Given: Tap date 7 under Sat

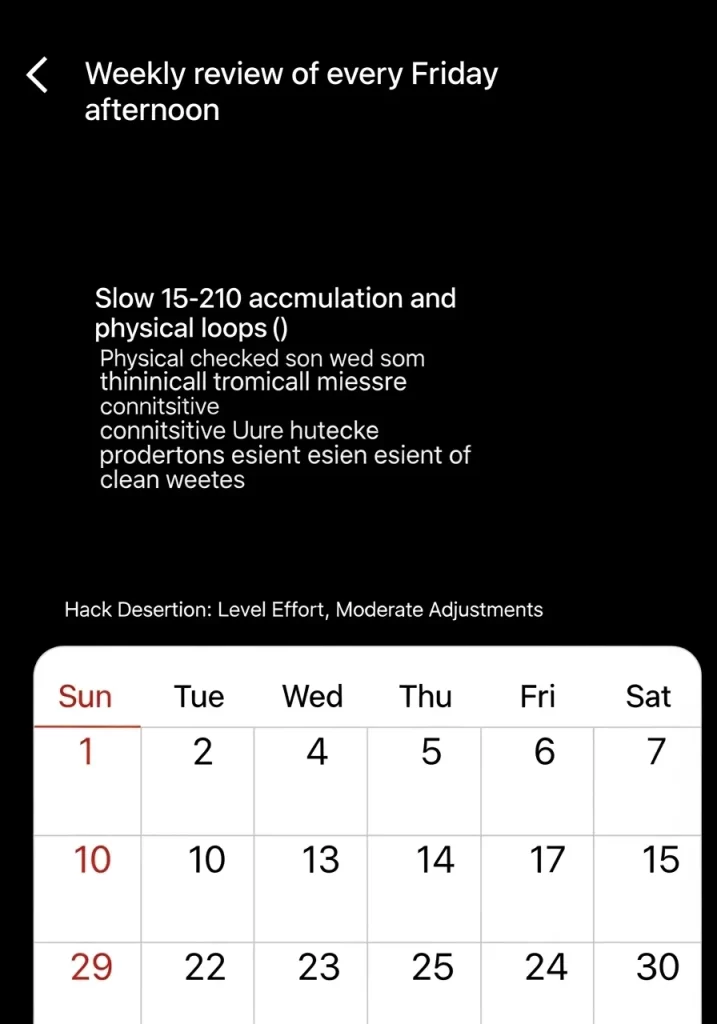Looking at the screenshot, I should pyautogui.click(x=656, y=752).
